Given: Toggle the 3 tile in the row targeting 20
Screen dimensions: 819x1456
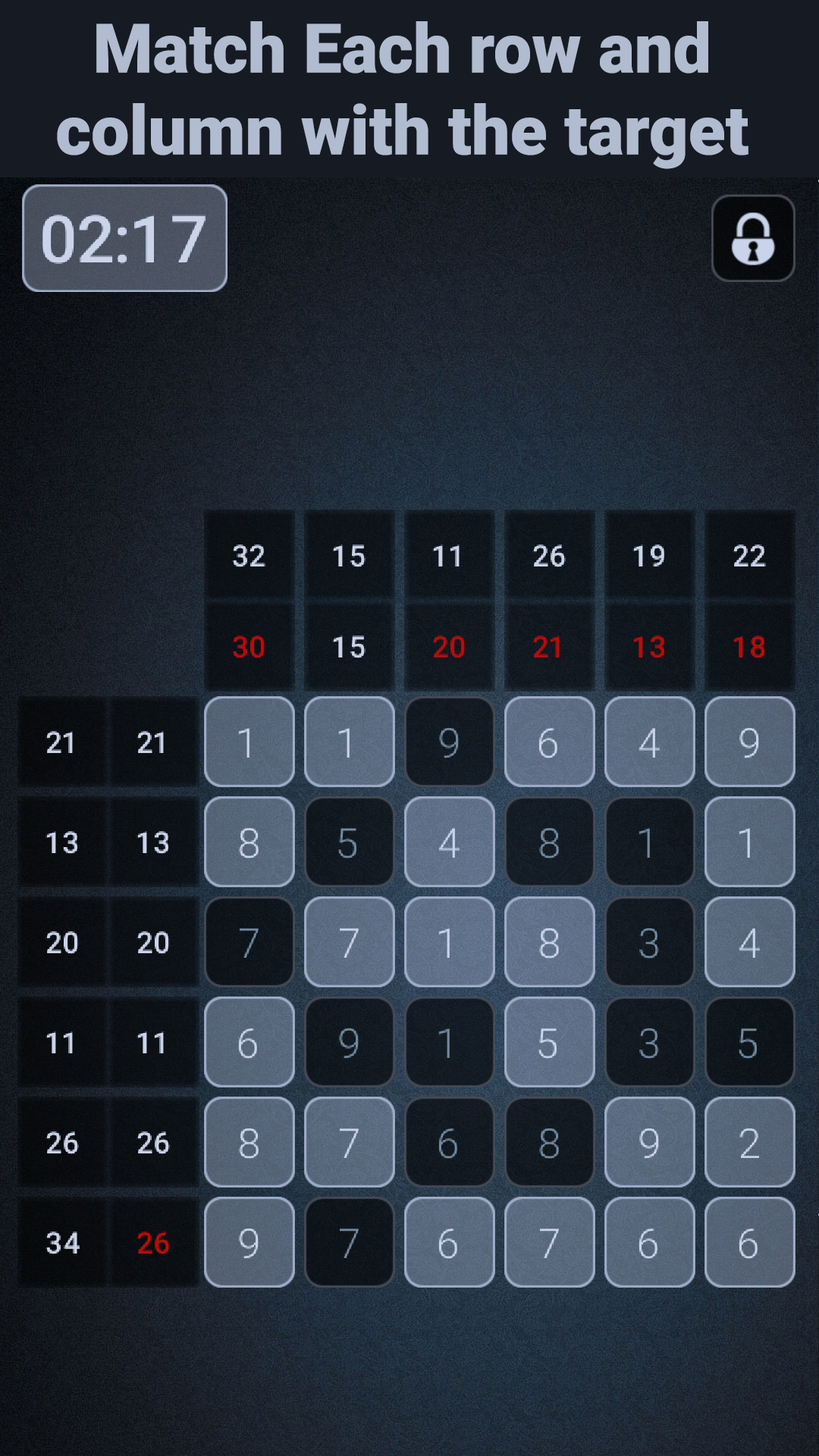Looking at the screenshot, I should pos(649,942).
